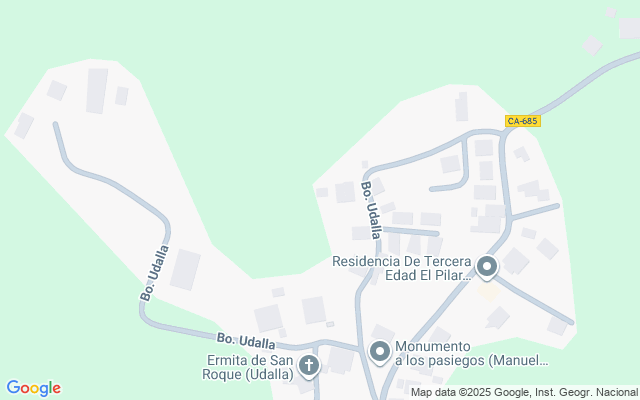Open the Residencia De Tercera Edad El Pilar marker
640x400 pixels.
click(487, 267)
